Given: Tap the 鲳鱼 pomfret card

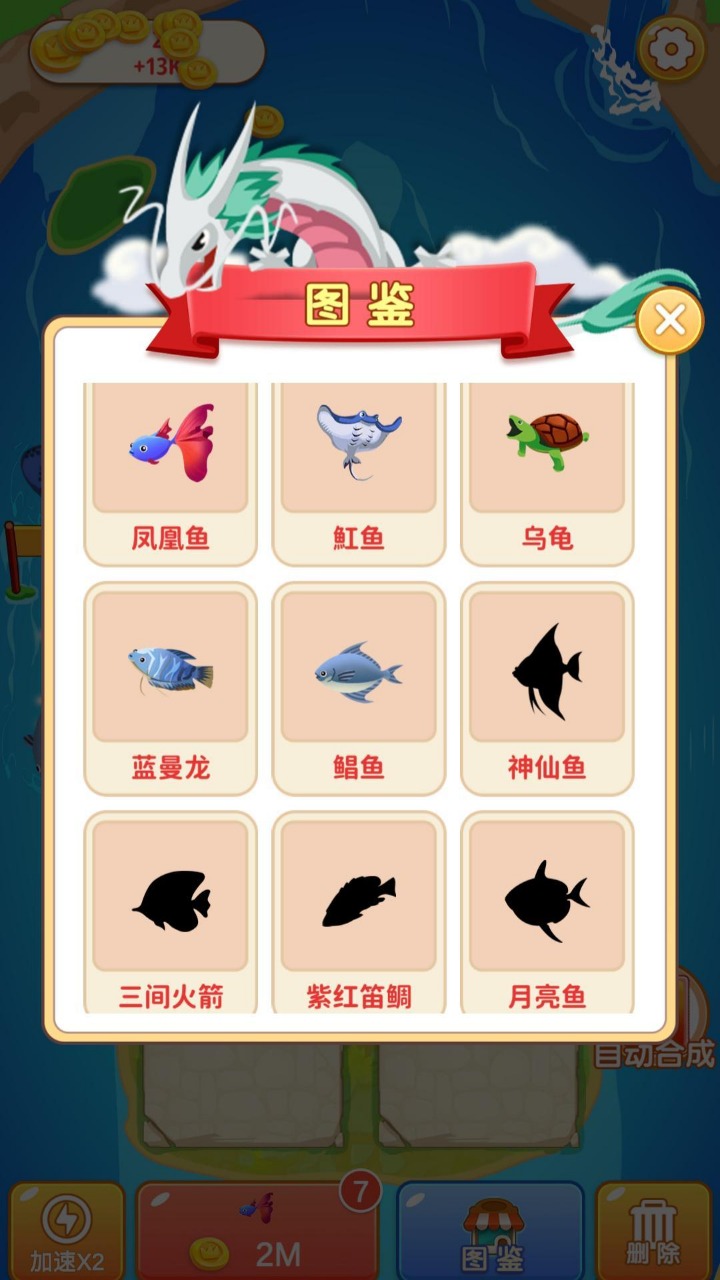Looking at the screenshot, I should click(359, 685).
